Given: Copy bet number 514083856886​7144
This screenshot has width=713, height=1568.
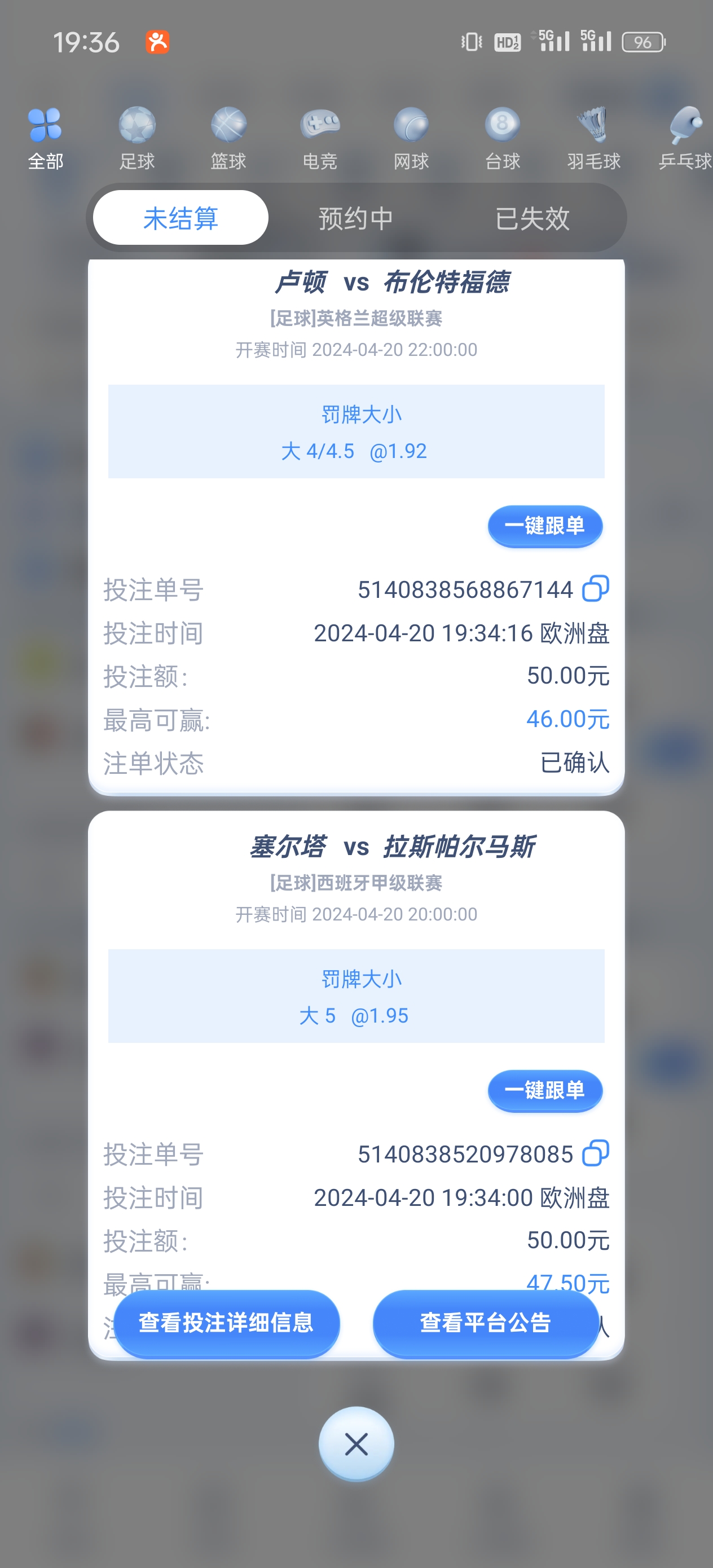Looking at the screenshot, I should coord(596,589).
